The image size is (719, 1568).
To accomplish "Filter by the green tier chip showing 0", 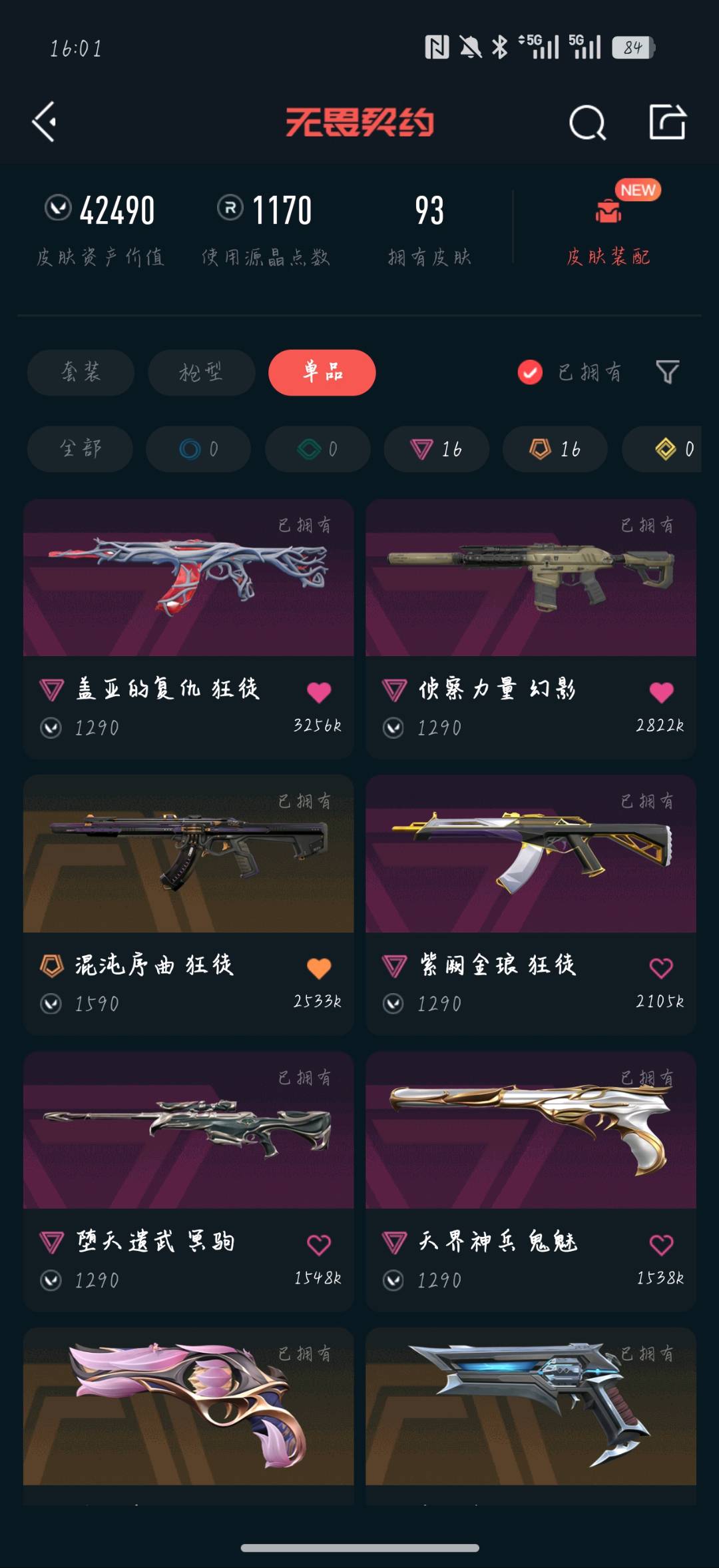I will pyautogui.click(x=318, y=449).
